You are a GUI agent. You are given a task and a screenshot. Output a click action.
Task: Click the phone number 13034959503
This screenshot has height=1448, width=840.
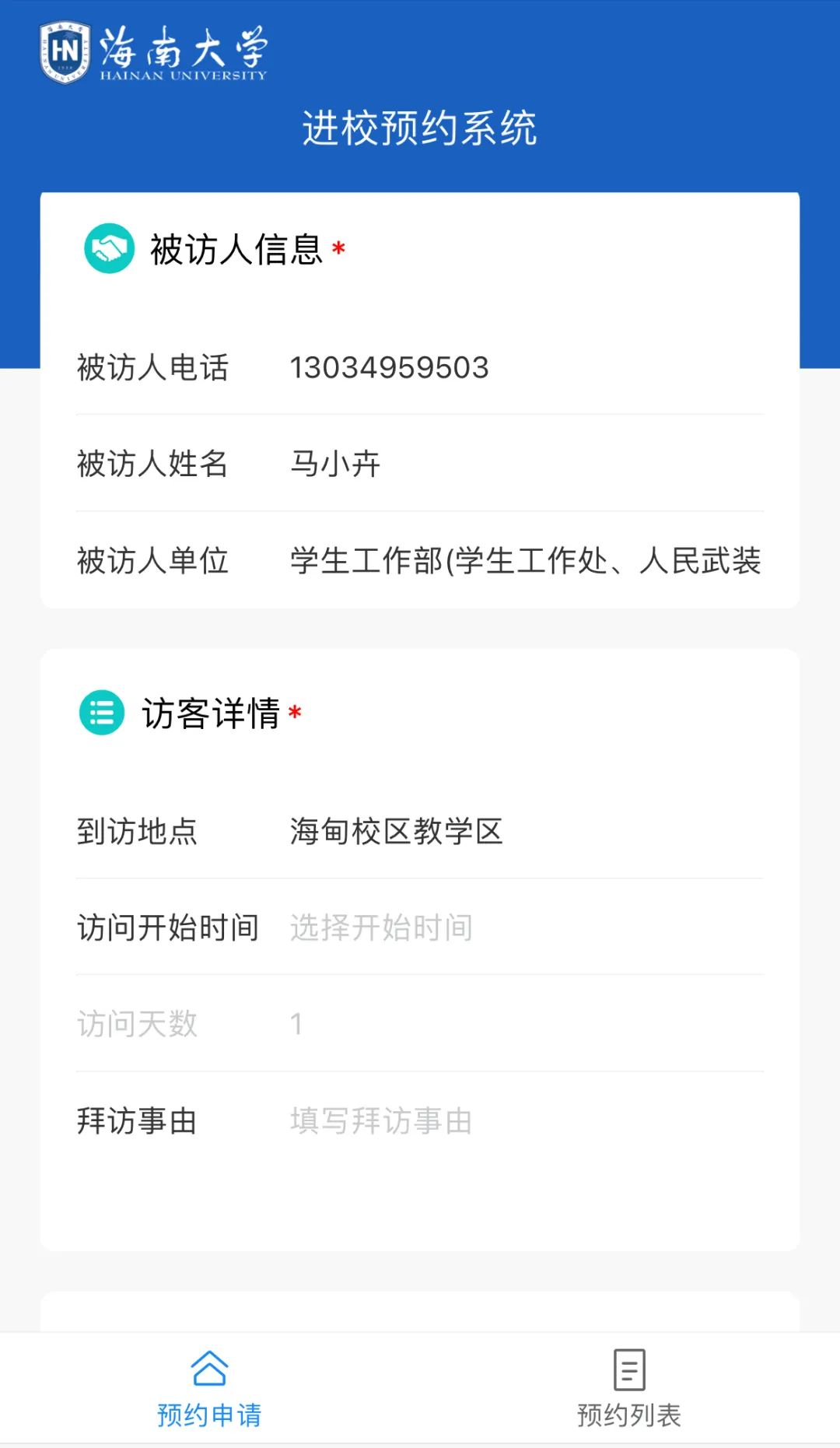point(389,369)
